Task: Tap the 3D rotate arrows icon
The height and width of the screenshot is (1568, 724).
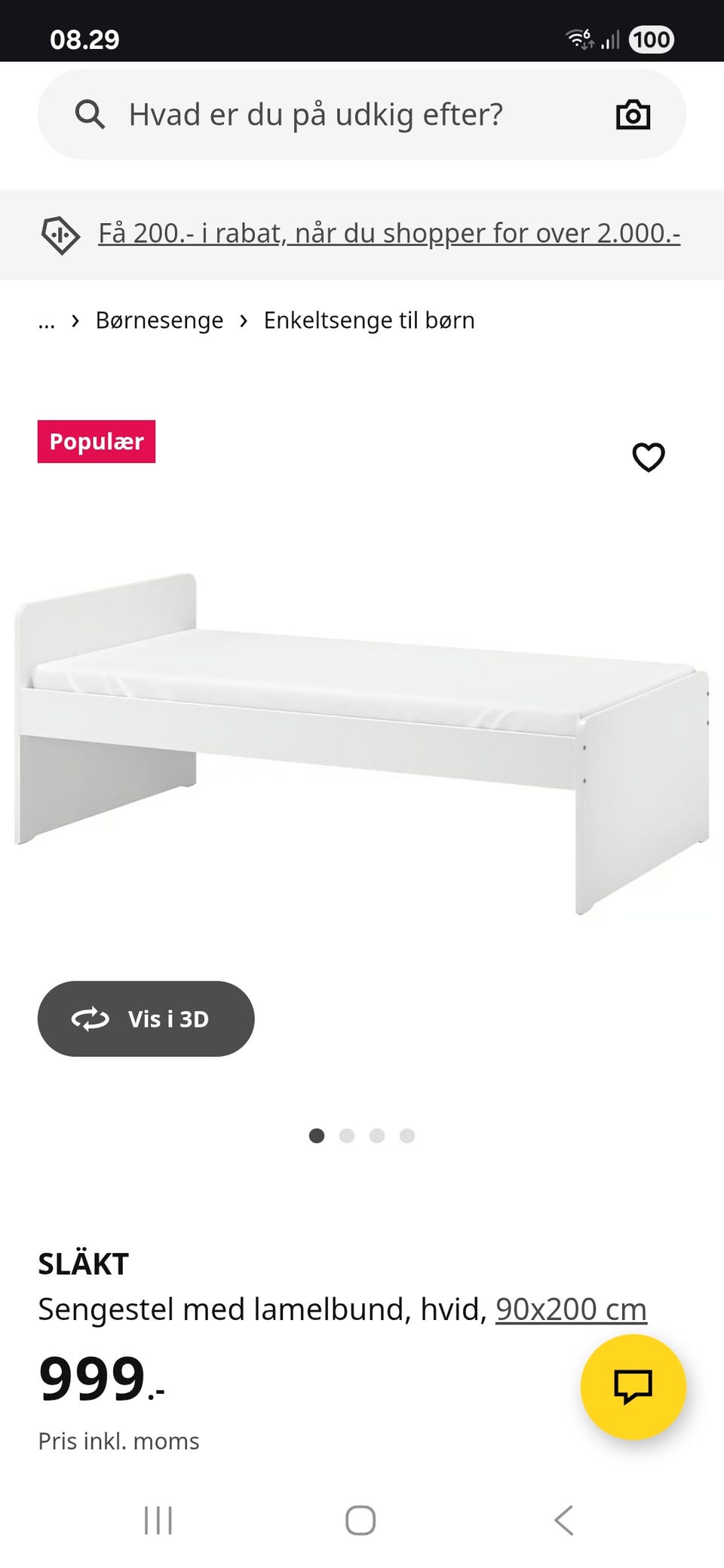Action: tap(89, 1018)
